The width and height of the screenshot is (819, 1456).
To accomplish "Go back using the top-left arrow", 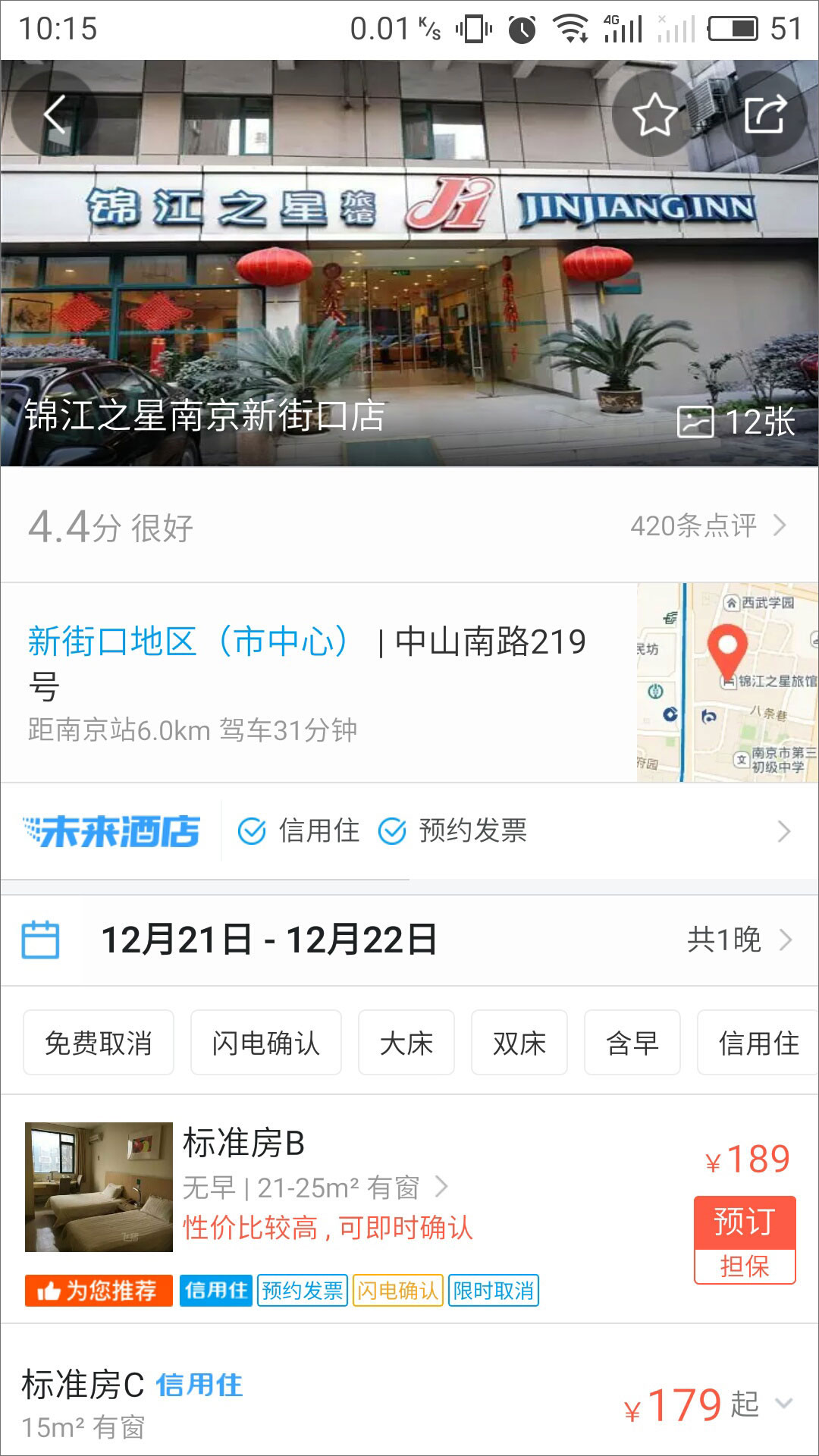I will 55,115.
